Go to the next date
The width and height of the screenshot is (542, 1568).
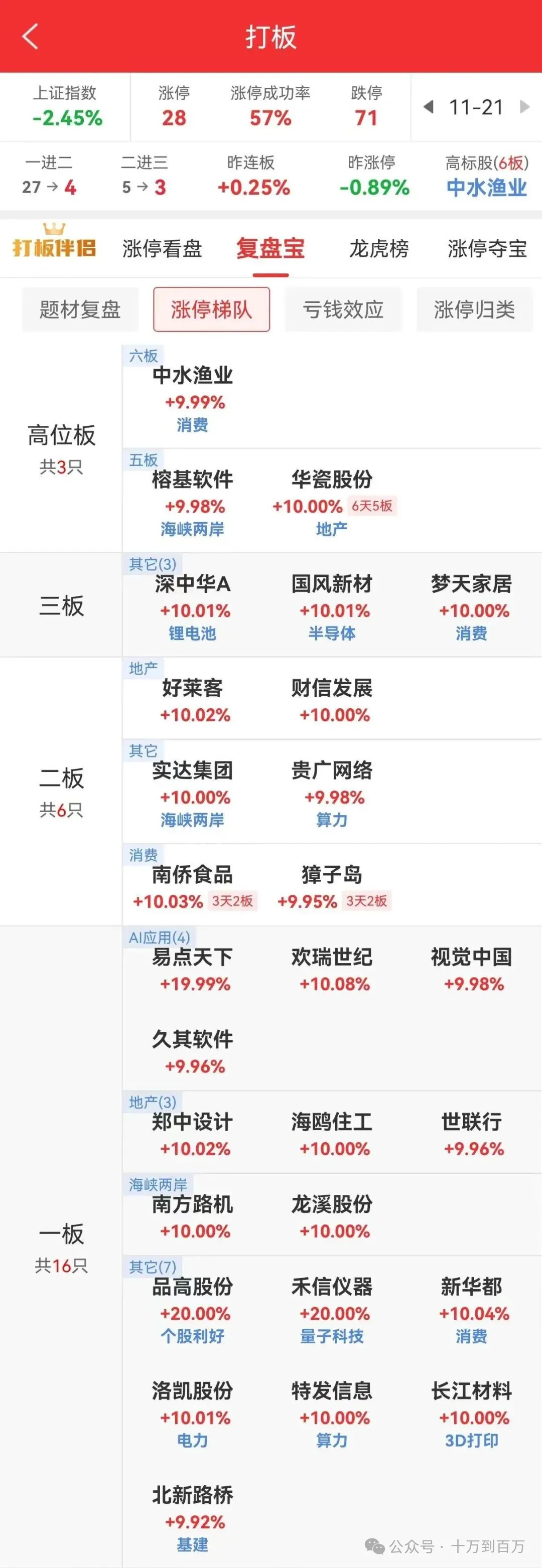tap(524, 107)
